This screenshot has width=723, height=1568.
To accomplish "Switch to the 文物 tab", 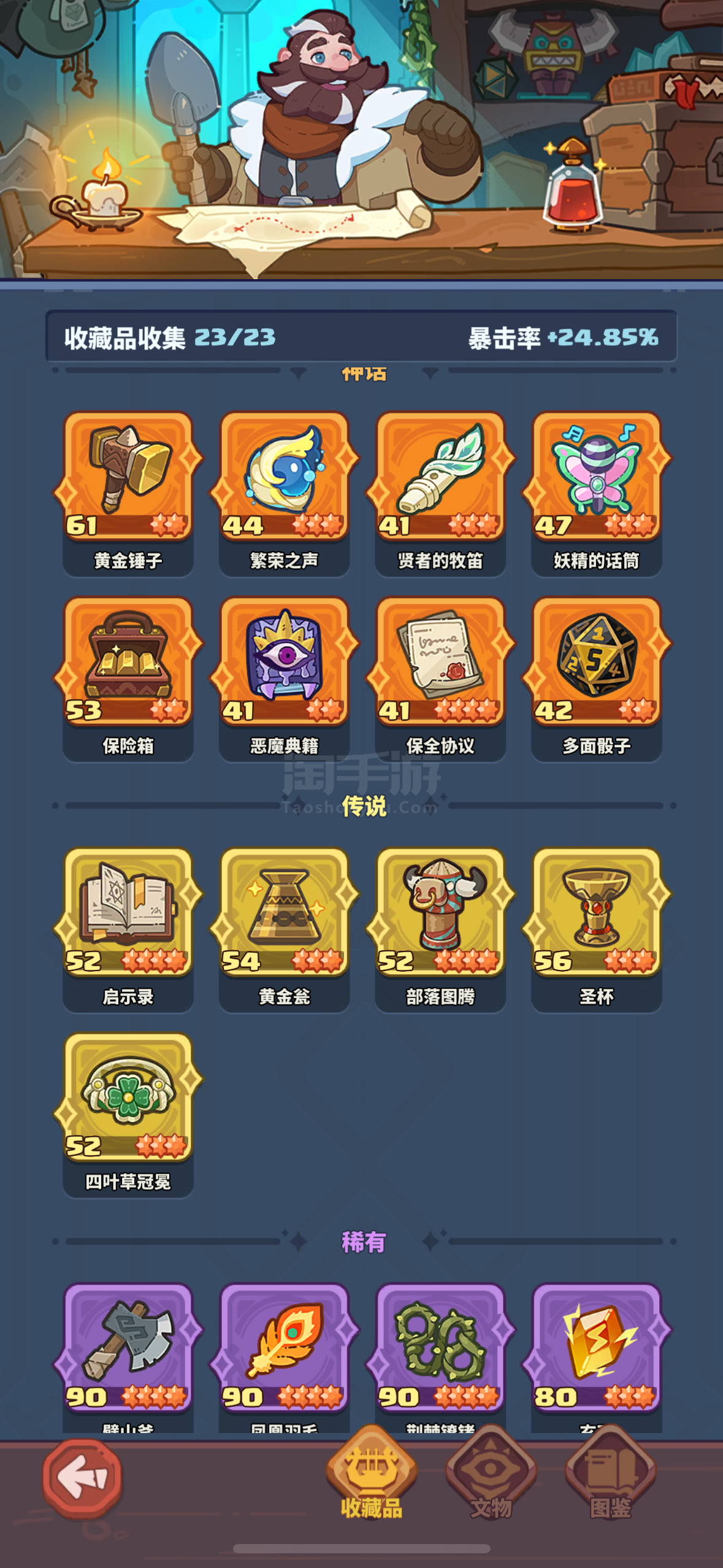I will coord(491,1476).
